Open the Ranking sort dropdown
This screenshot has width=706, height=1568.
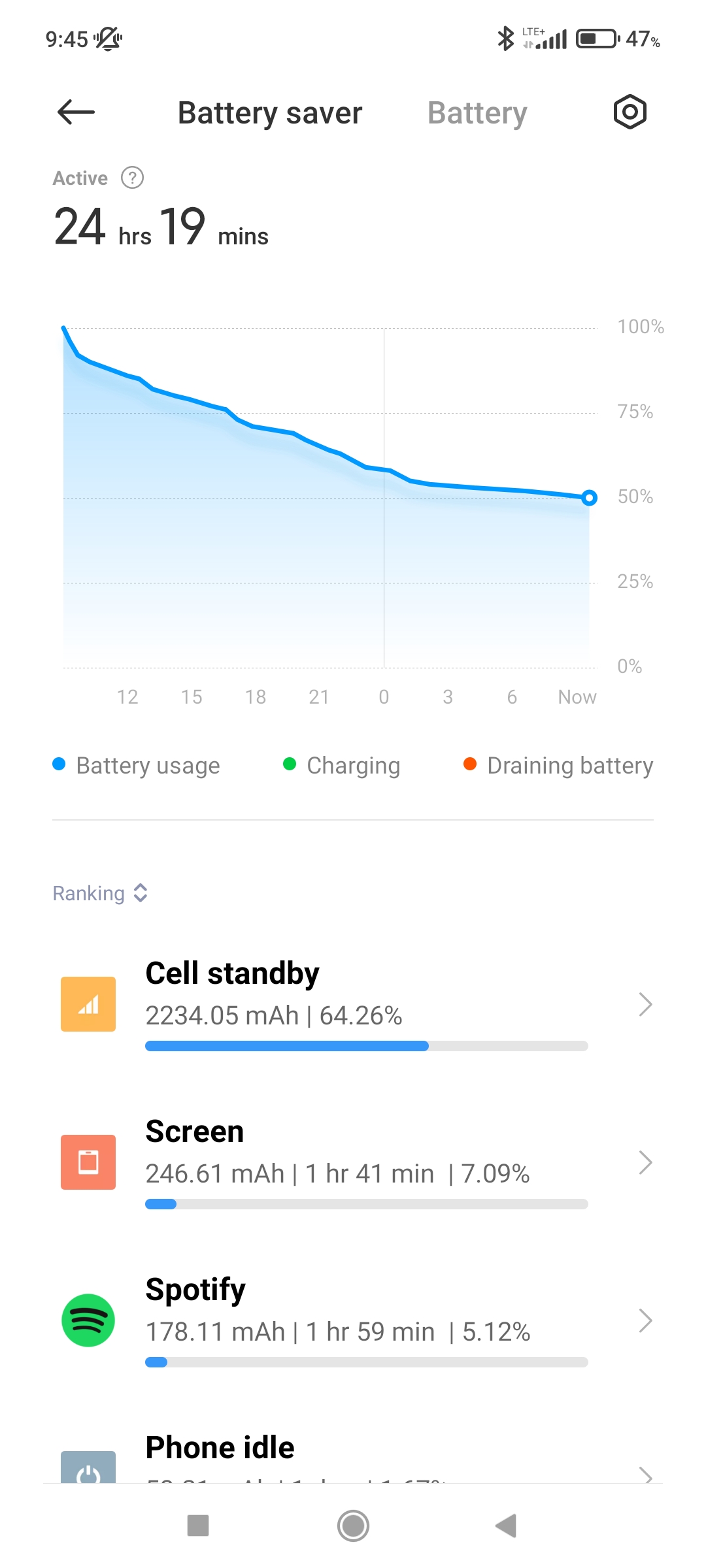click(x=100, y=893)
